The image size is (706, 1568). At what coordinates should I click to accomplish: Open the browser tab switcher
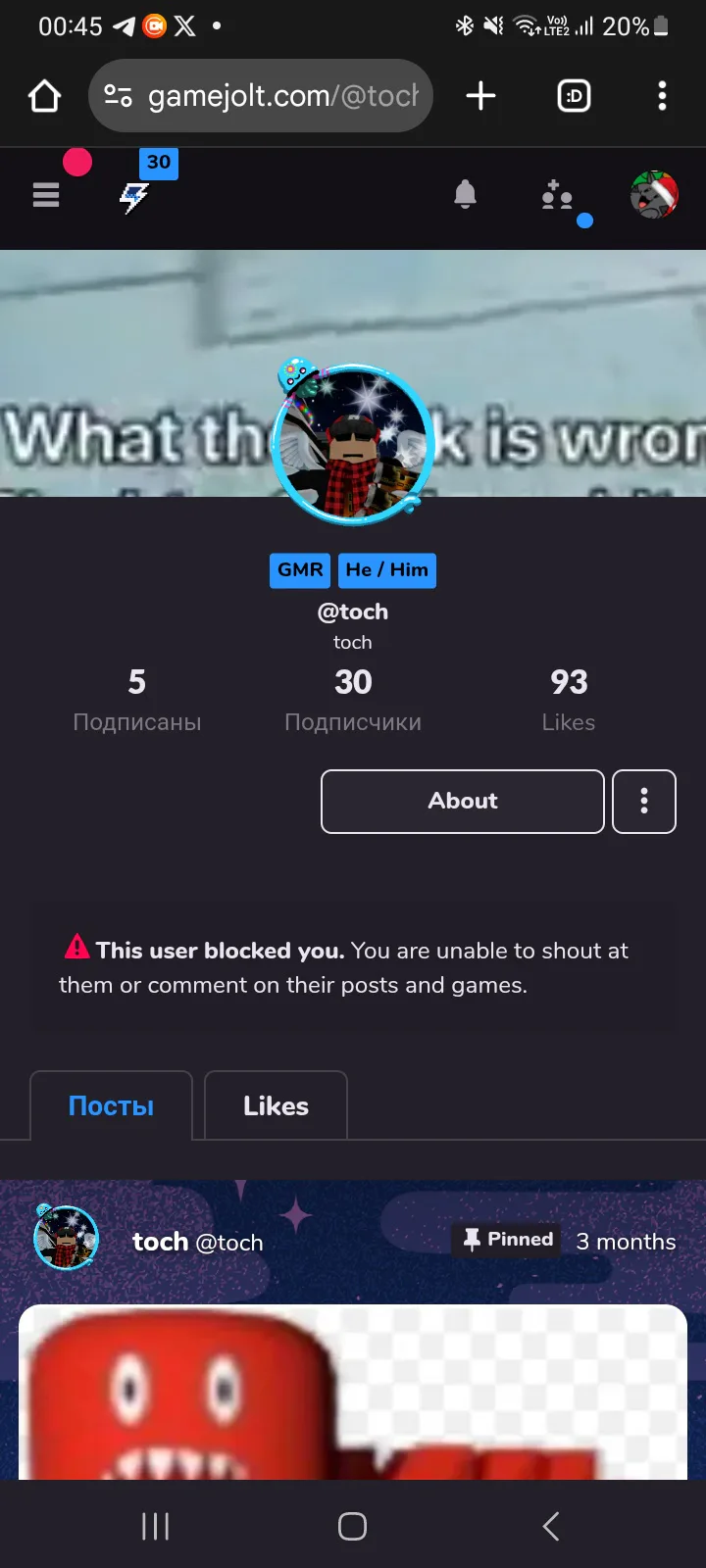574,96
